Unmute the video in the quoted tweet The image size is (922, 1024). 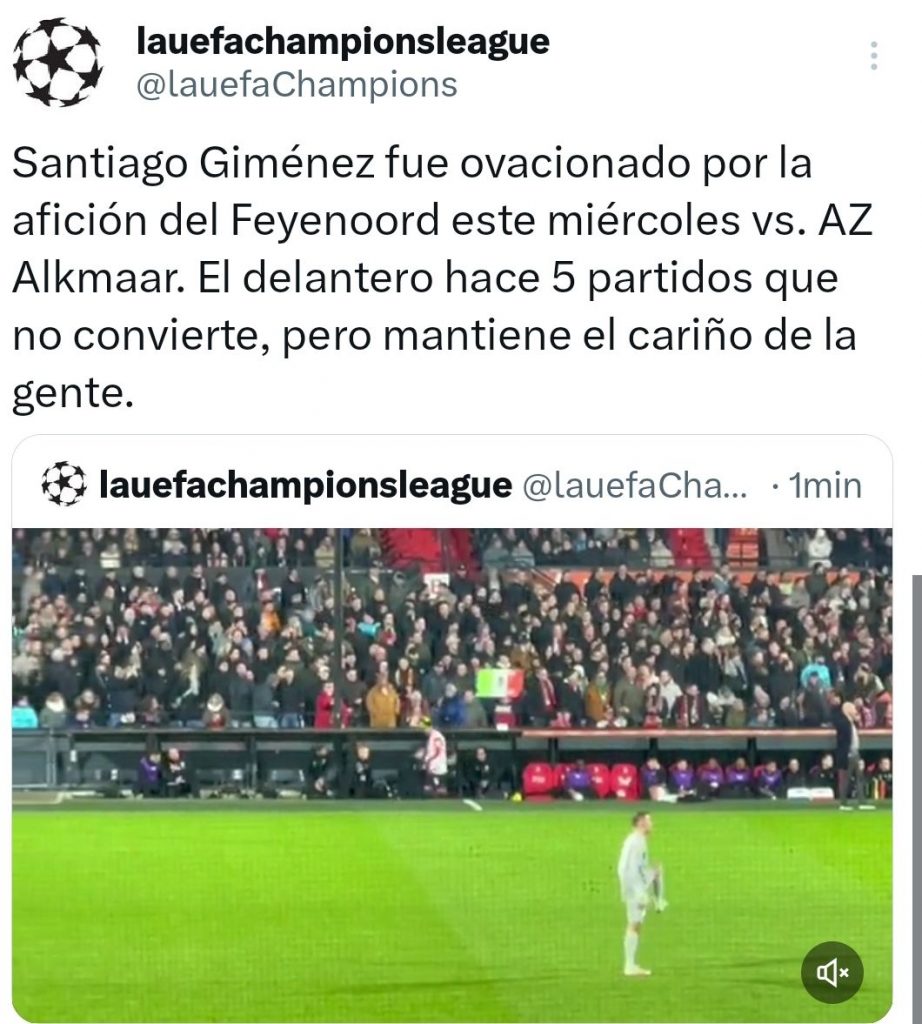coord(832,971)
